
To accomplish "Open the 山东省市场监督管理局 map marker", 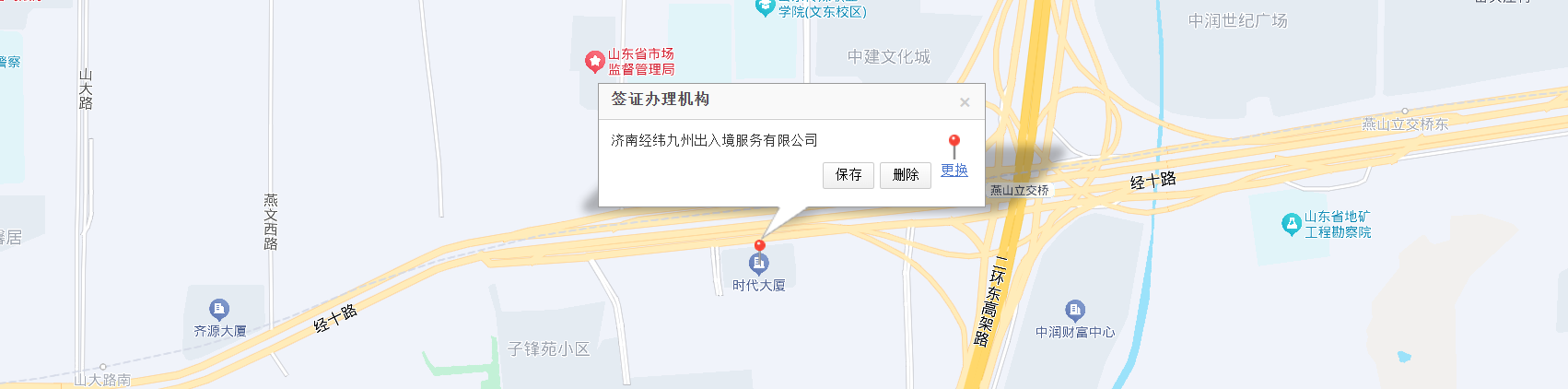I will (595, 62).
